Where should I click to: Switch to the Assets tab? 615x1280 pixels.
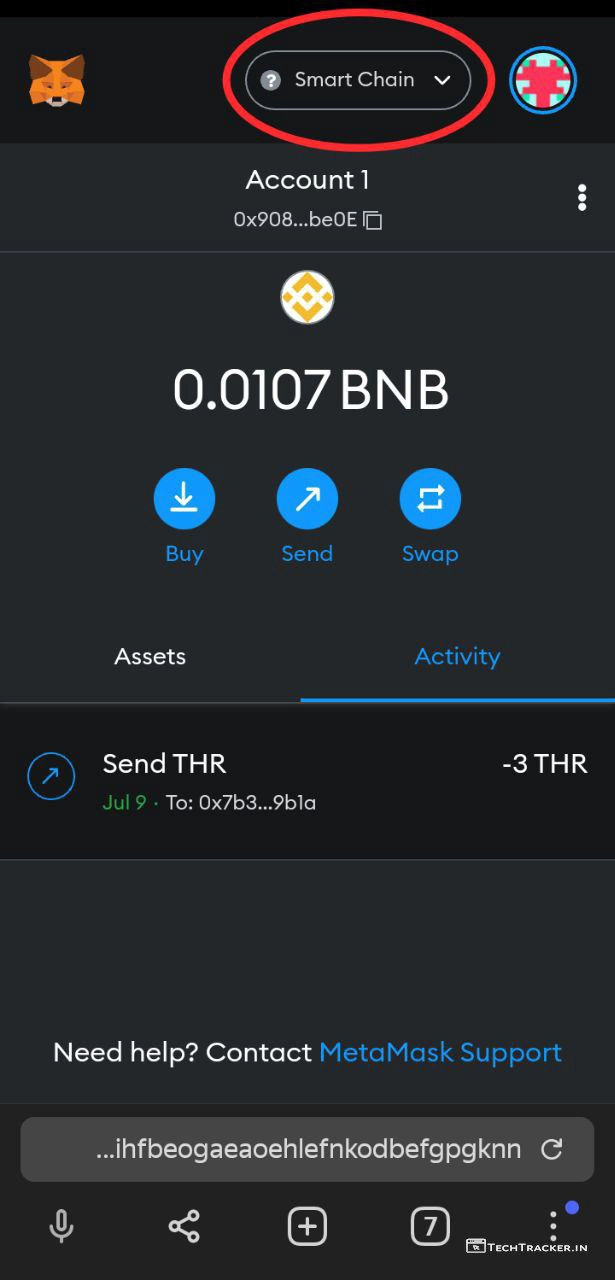tap(150, 656)
